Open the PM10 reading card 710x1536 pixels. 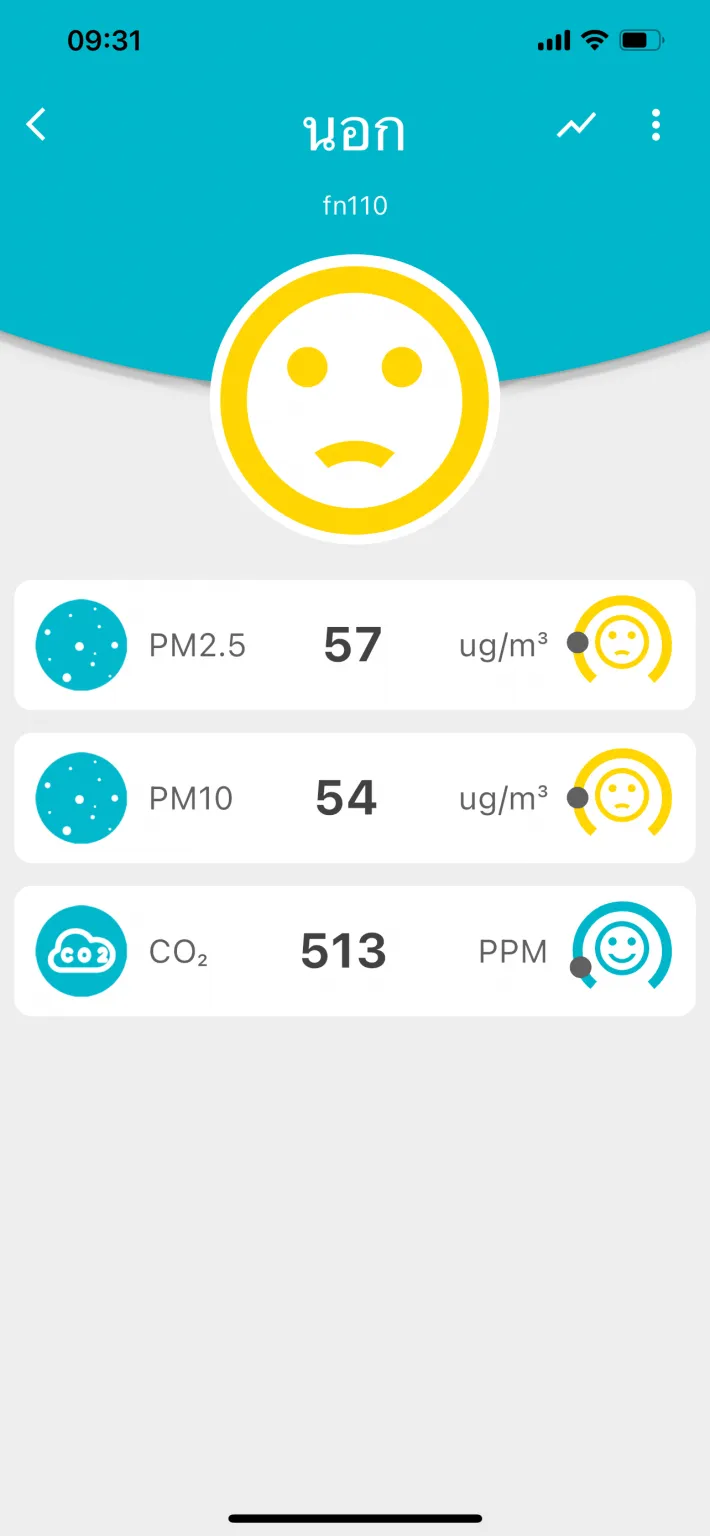(x=355, y=798)
